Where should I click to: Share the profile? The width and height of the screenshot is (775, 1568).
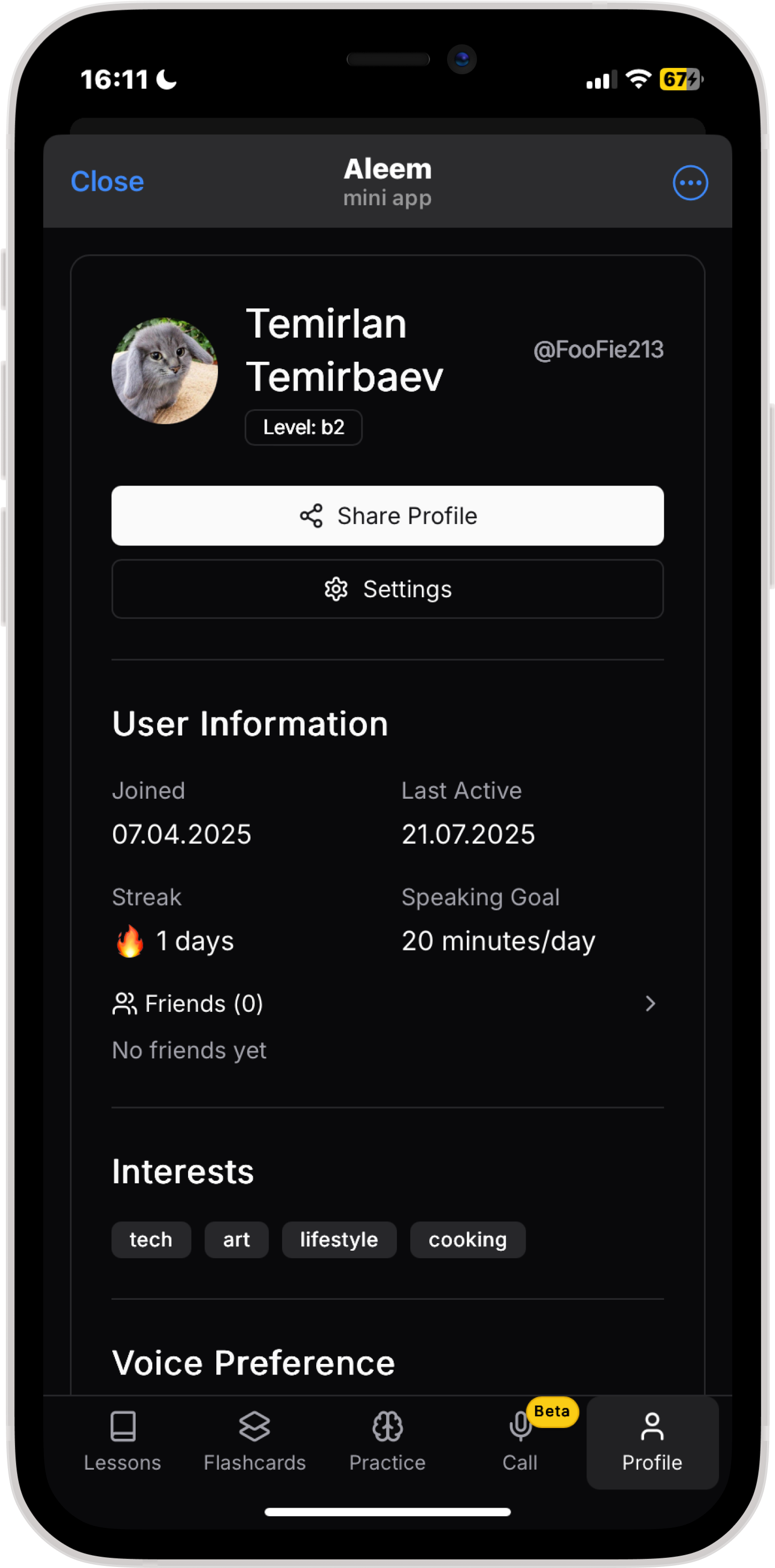click(x=388, y=516)
